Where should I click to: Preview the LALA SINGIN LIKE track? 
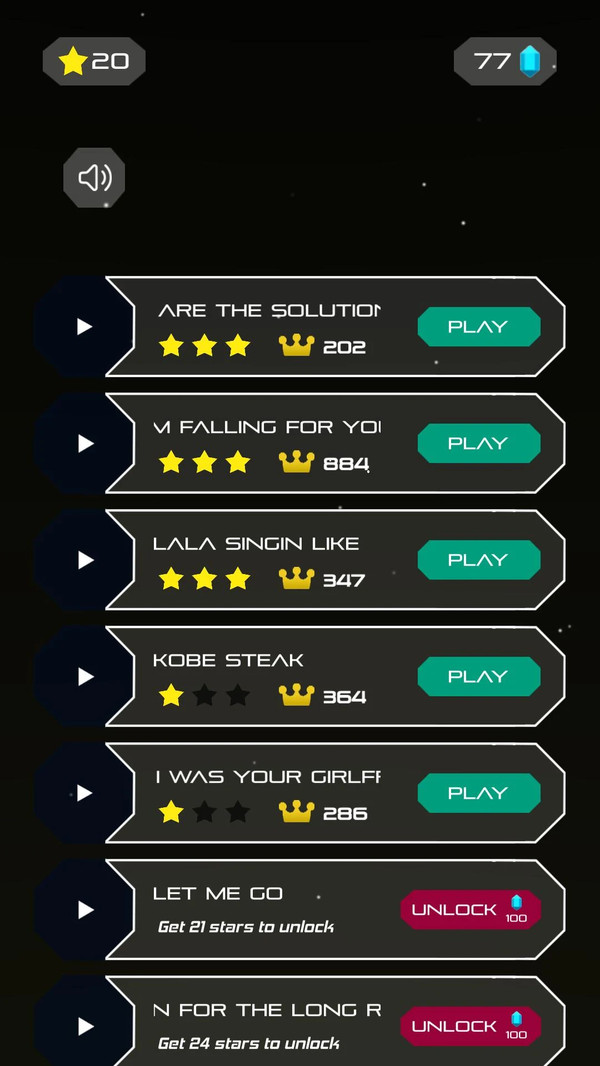[85, 560]
